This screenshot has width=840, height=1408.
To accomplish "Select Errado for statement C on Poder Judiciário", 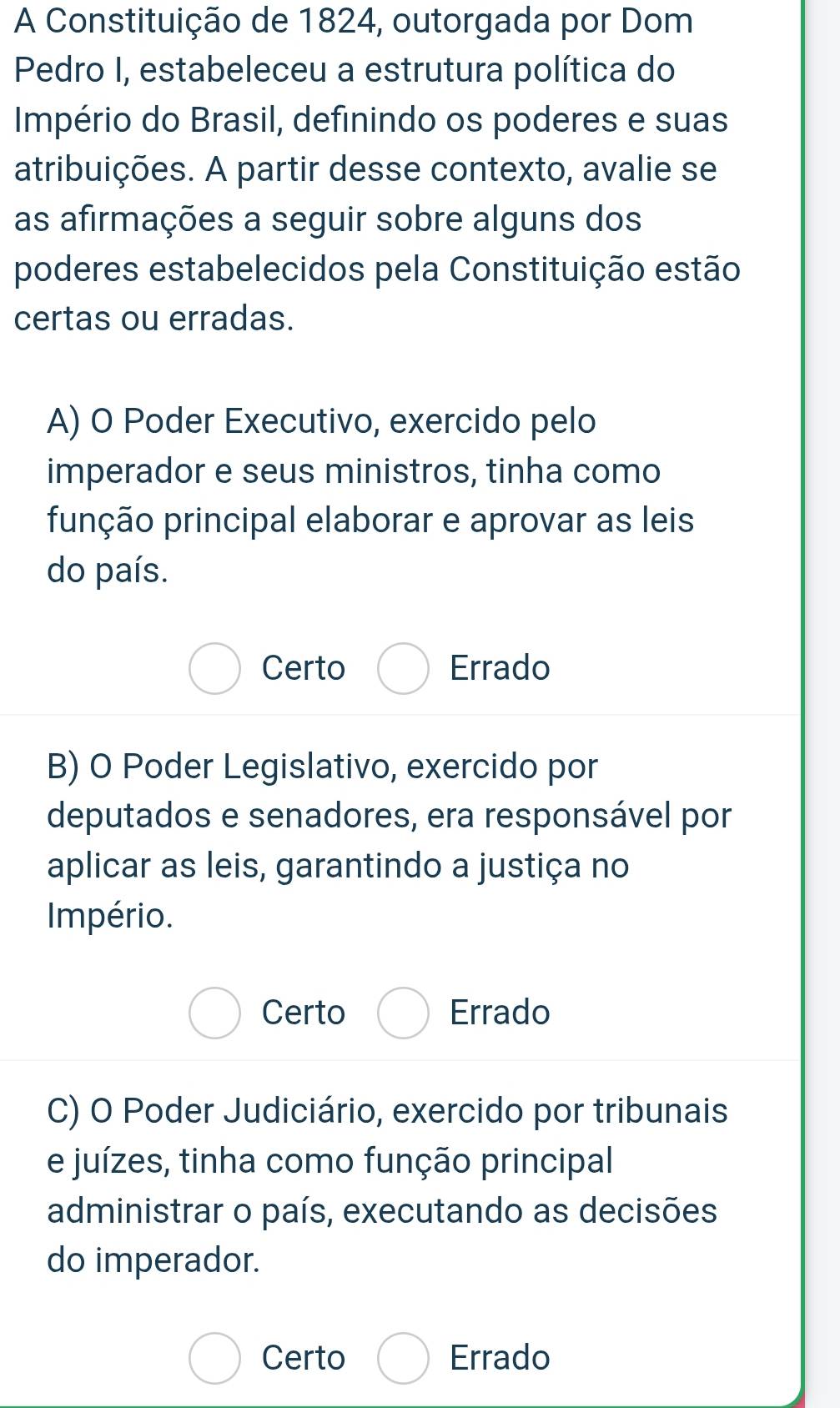I will (404, 1359).
